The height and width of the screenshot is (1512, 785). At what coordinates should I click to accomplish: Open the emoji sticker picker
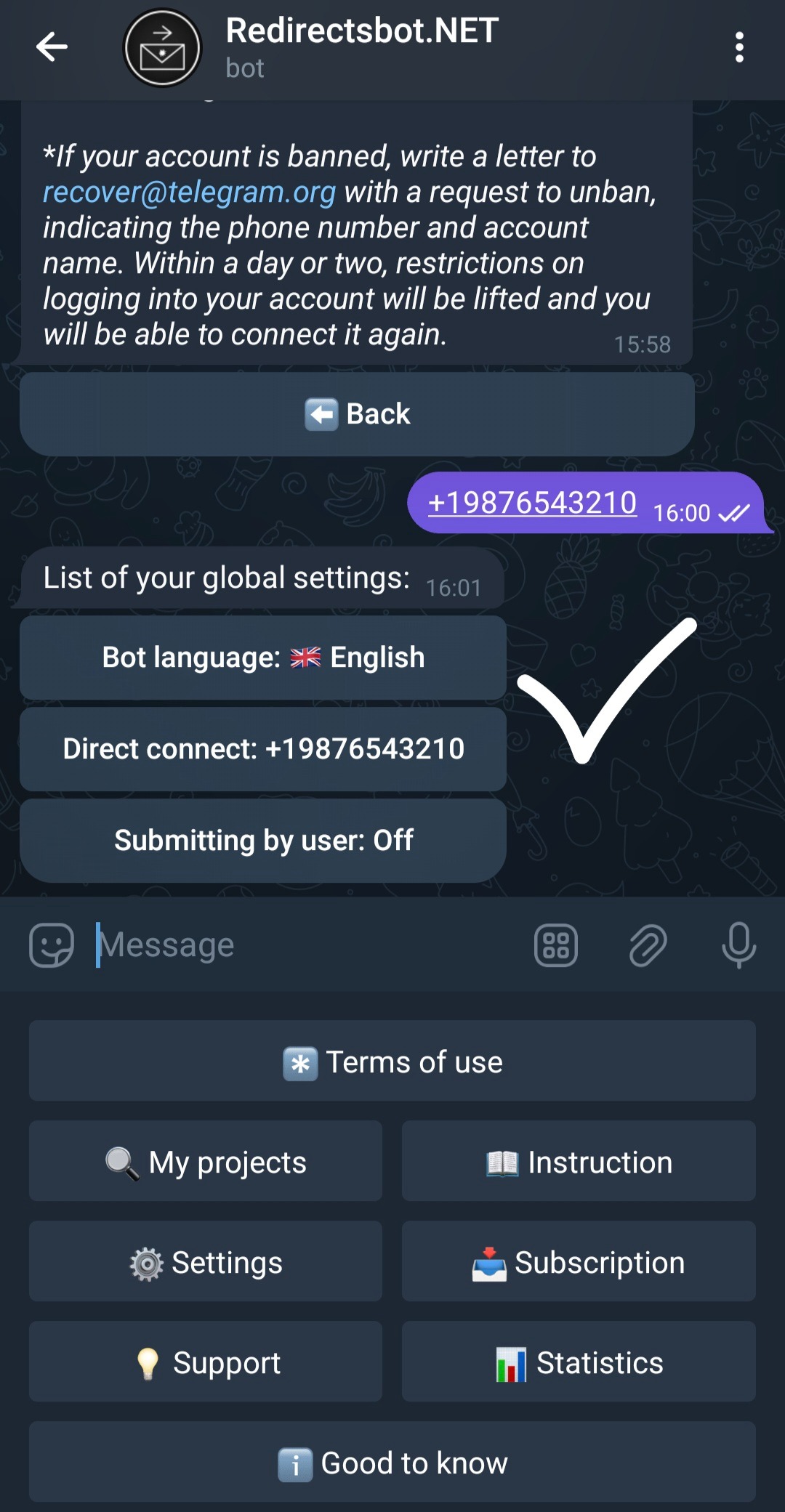pos(52,945)
